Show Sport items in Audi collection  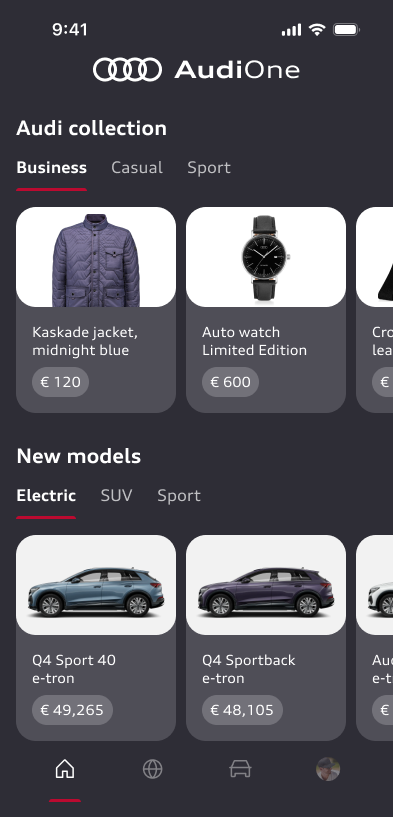point(208,168)
